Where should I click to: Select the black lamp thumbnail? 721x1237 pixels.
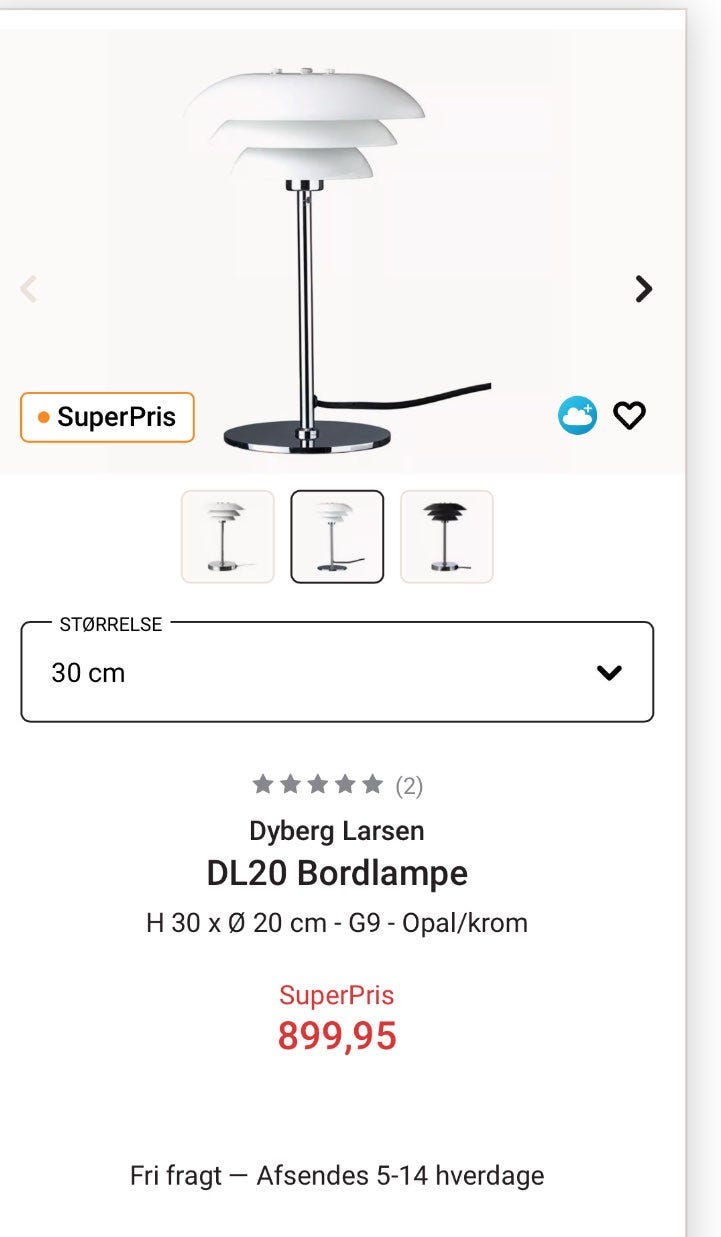(446, 536)
